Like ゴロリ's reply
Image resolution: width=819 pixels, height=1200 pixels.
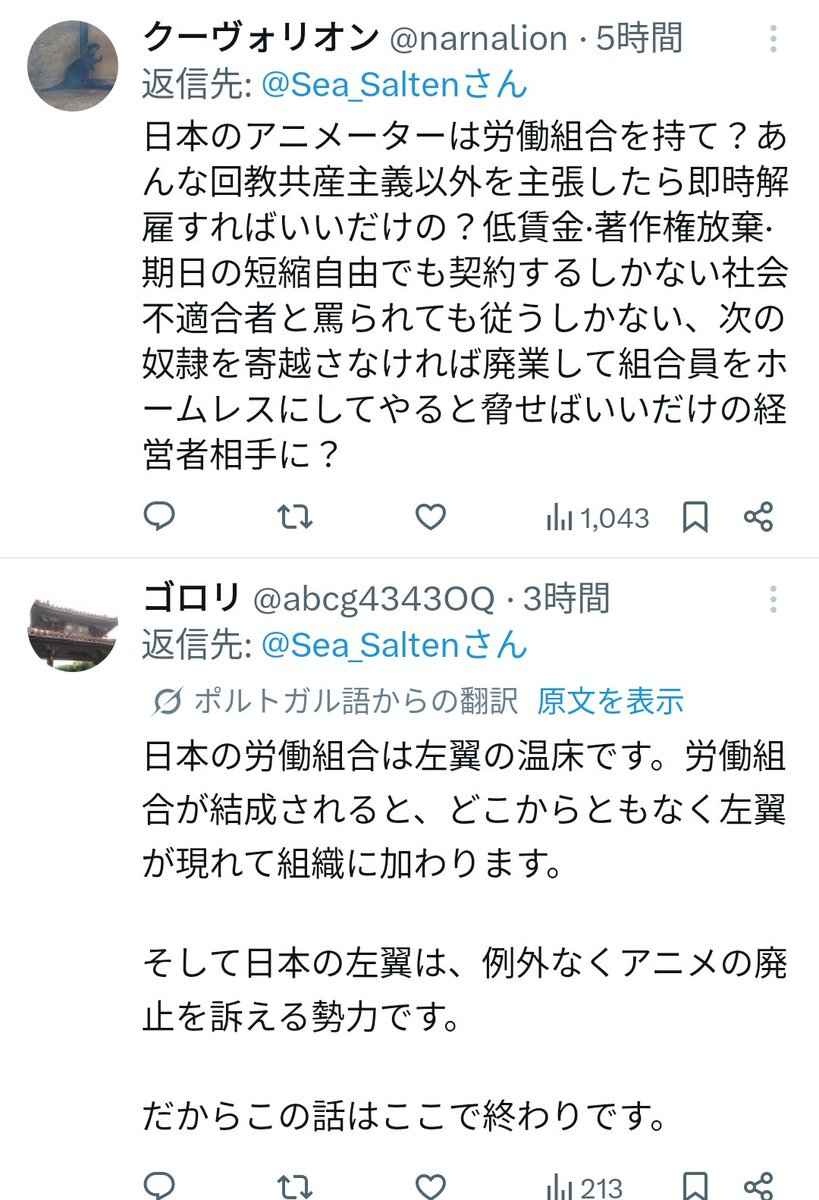430,1186
